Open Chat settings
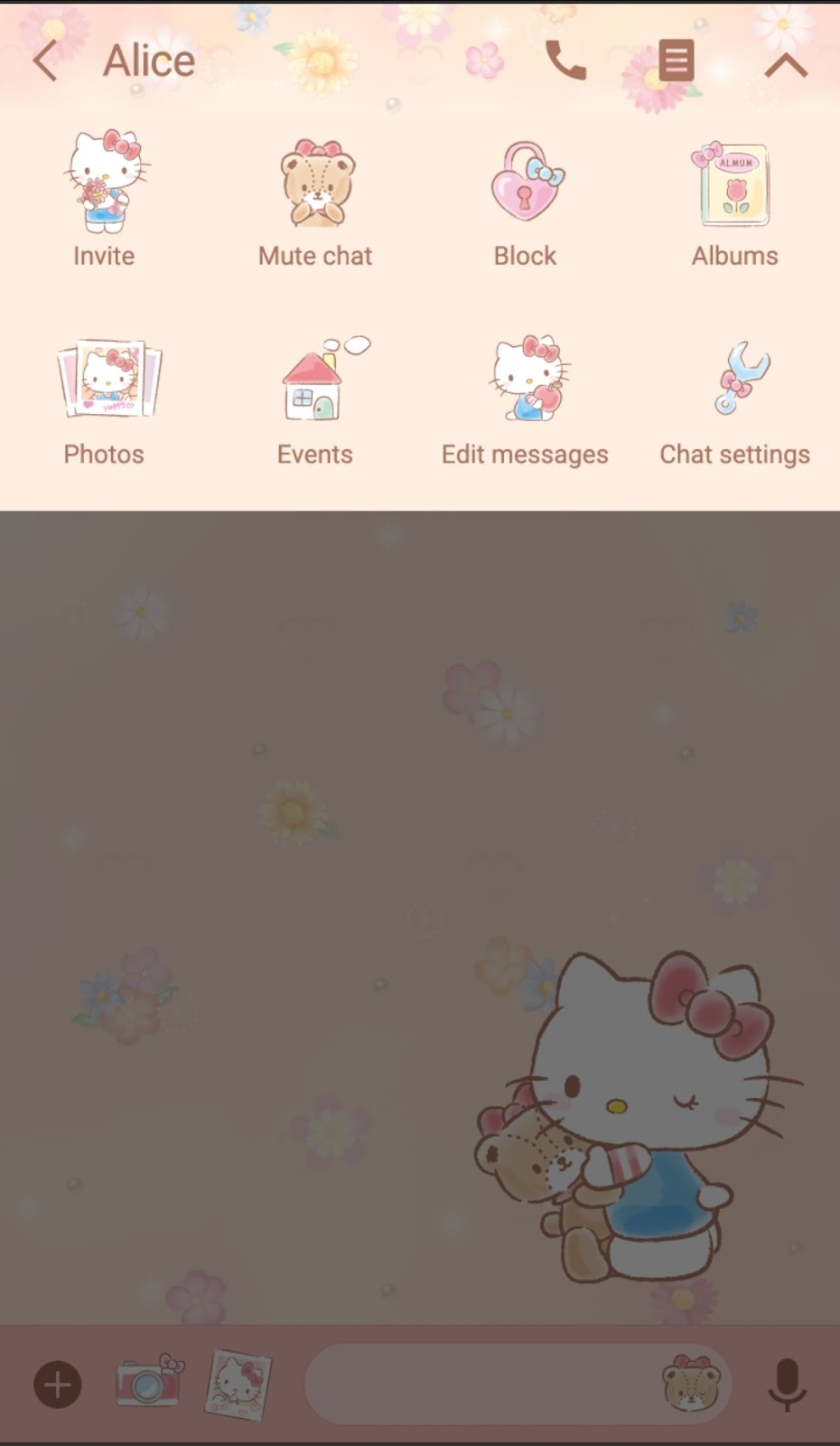 (734, 398)
